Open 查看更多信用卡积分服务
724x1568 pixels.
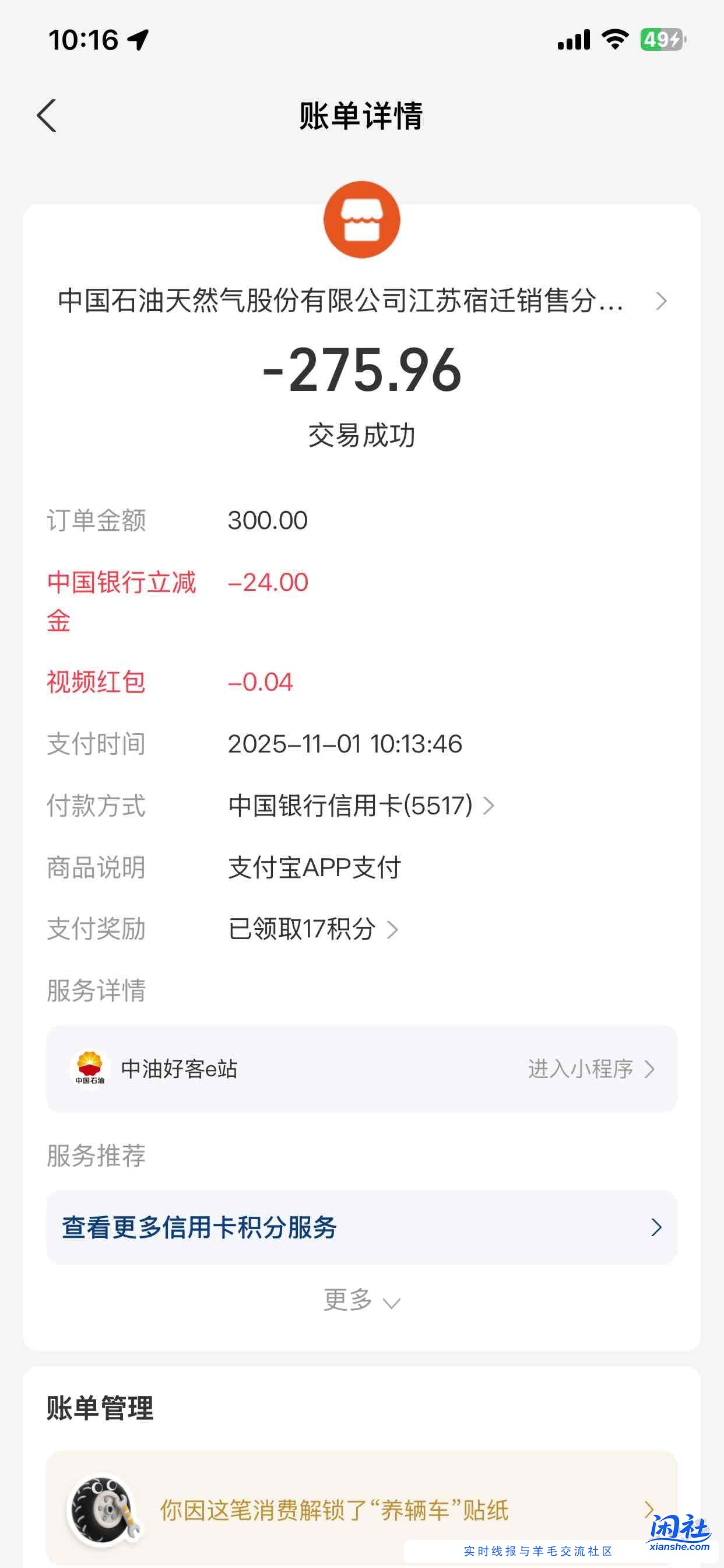pos(362,1228)
